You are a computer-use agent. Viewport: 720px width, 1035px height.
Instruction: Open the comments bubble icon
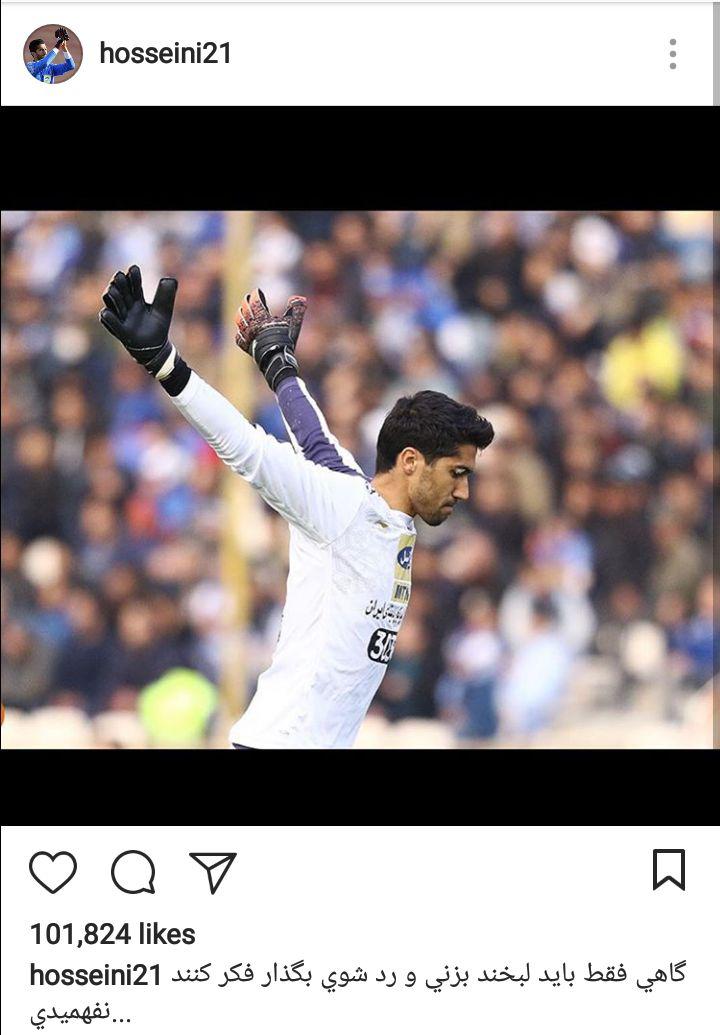coord(133,872)
